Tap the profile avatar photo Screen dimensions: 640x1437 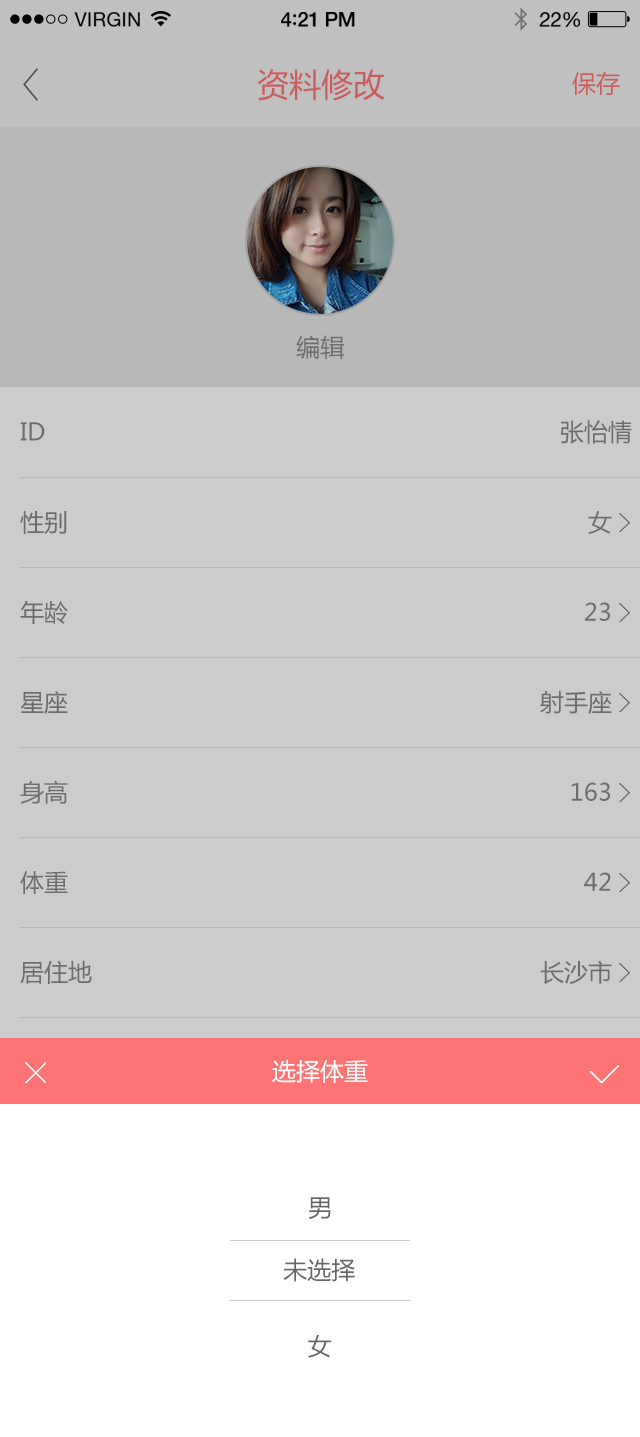click(x=320, y=240)
